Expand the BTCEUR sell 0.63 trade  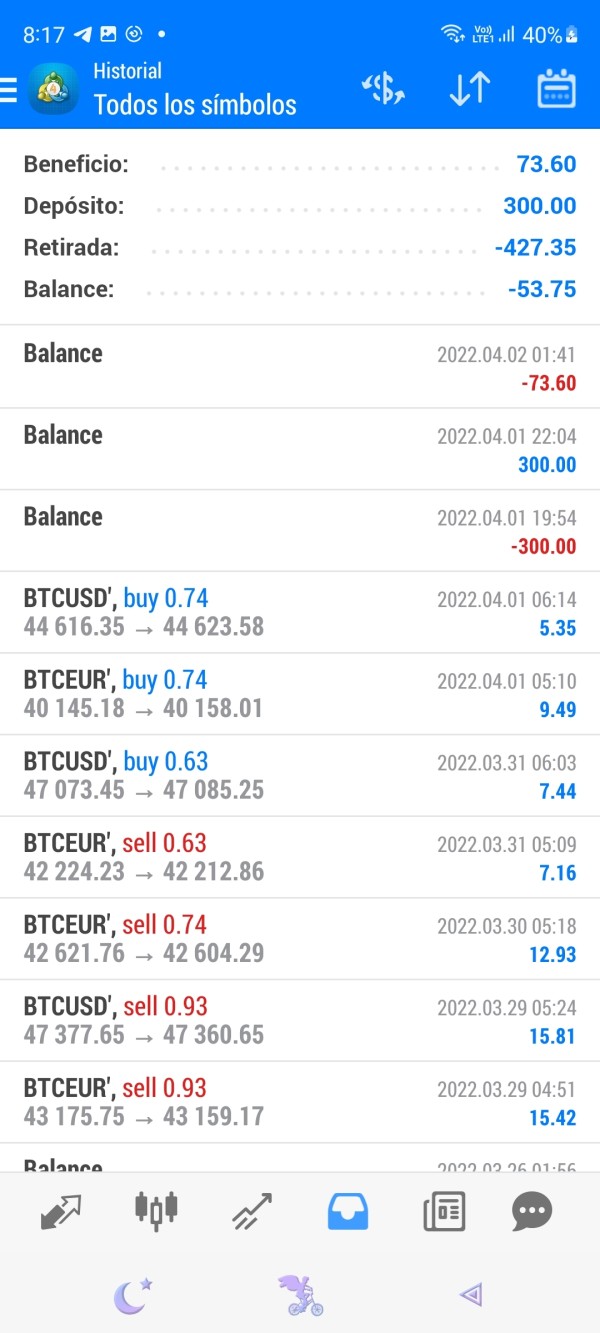click(300, 858)
